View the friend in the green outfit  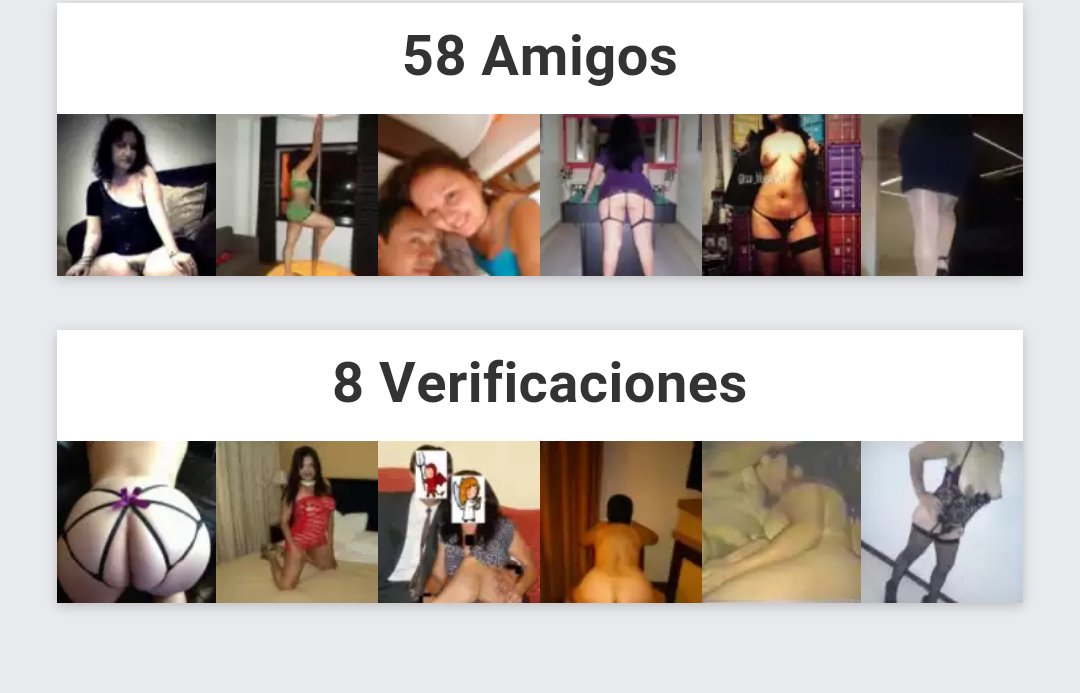coord(297,195)
